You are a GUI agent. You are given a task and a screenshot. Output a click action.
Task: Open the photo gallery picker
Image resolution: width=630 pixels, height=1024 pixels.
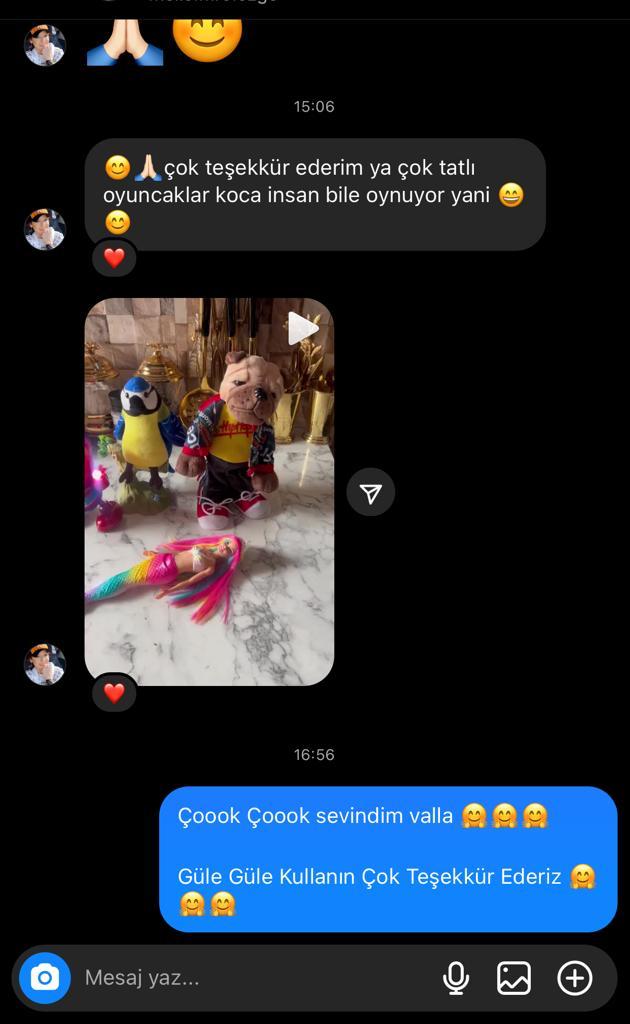point(514,978)
